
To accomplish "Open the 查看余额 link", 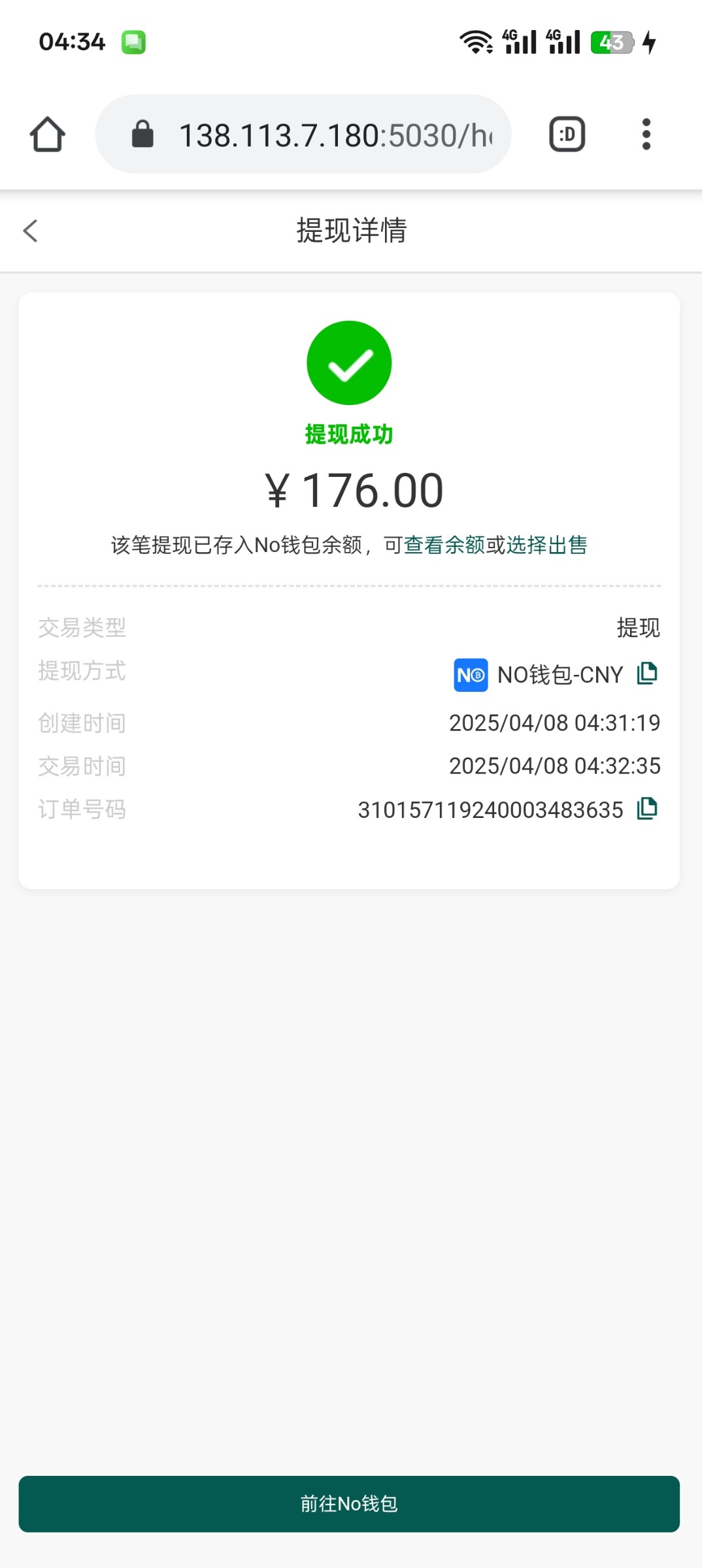I will tap(444, 545).
